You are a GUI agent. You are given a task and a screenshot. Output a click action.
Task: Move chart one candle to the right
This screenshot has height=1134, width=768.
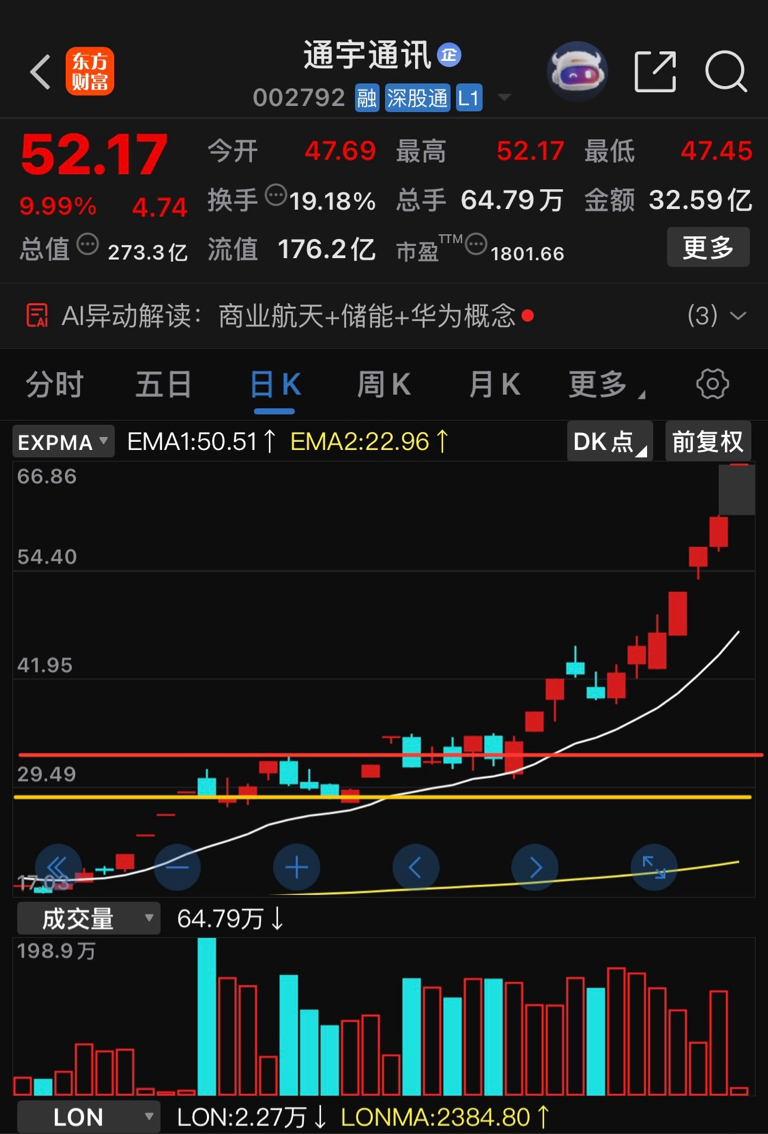click(535, 866)
